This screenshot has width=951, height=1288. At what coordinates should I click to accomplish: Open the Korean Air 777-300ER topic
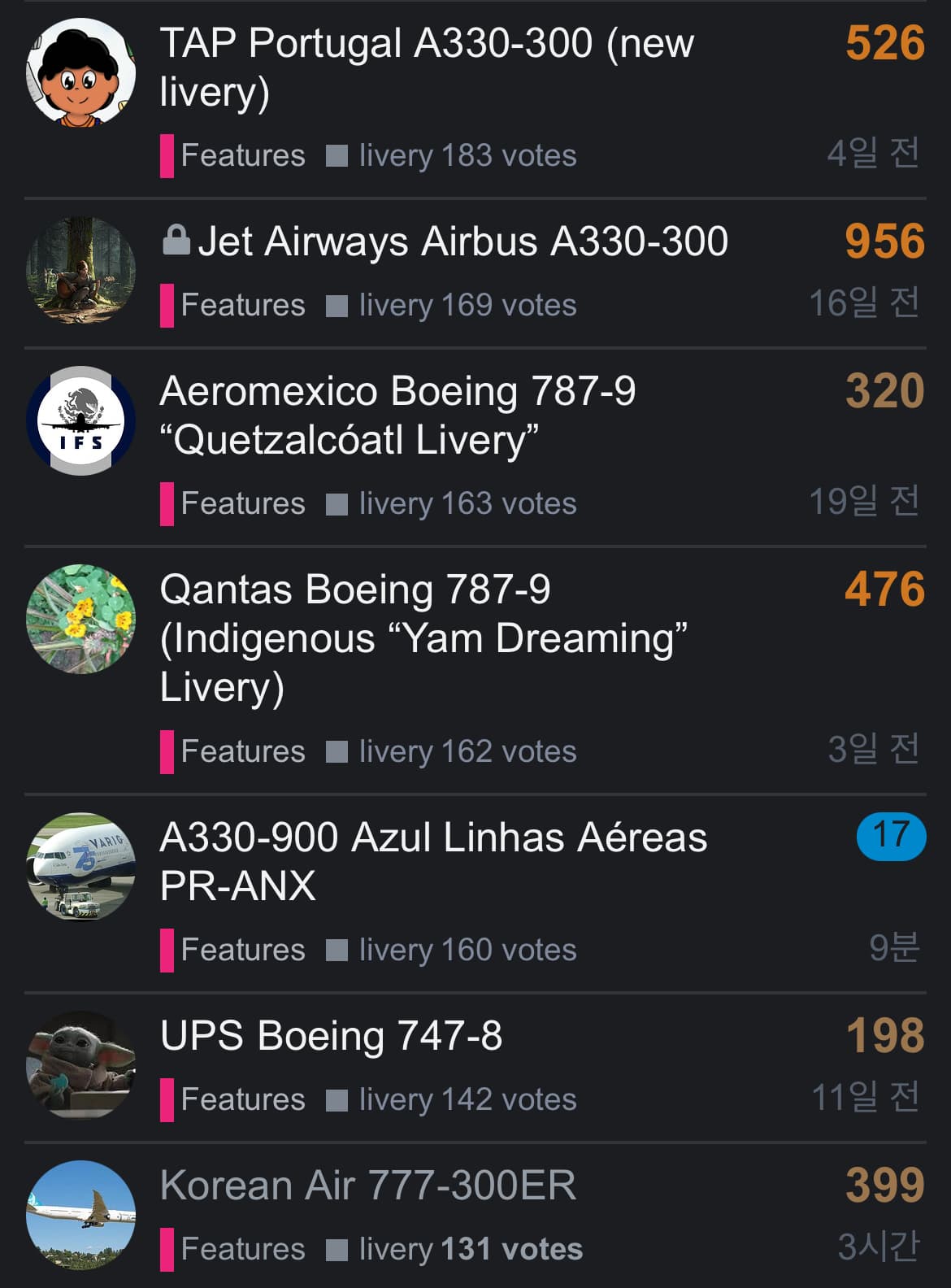point(368,1186)
